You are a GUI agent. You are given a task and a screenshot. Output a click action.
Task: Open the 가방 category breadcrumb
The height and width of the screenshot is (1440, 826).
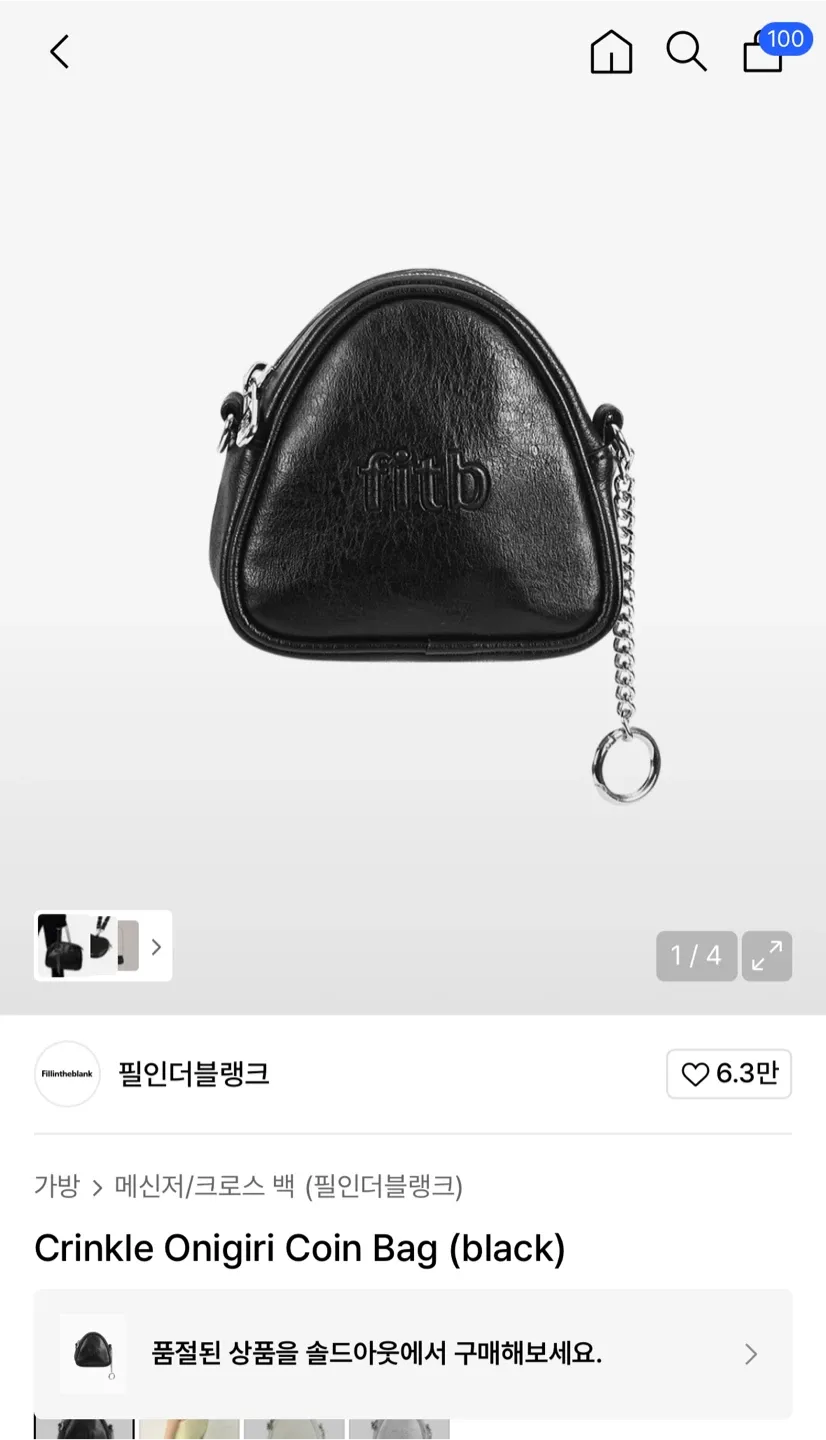click(x=56, y=1187)
